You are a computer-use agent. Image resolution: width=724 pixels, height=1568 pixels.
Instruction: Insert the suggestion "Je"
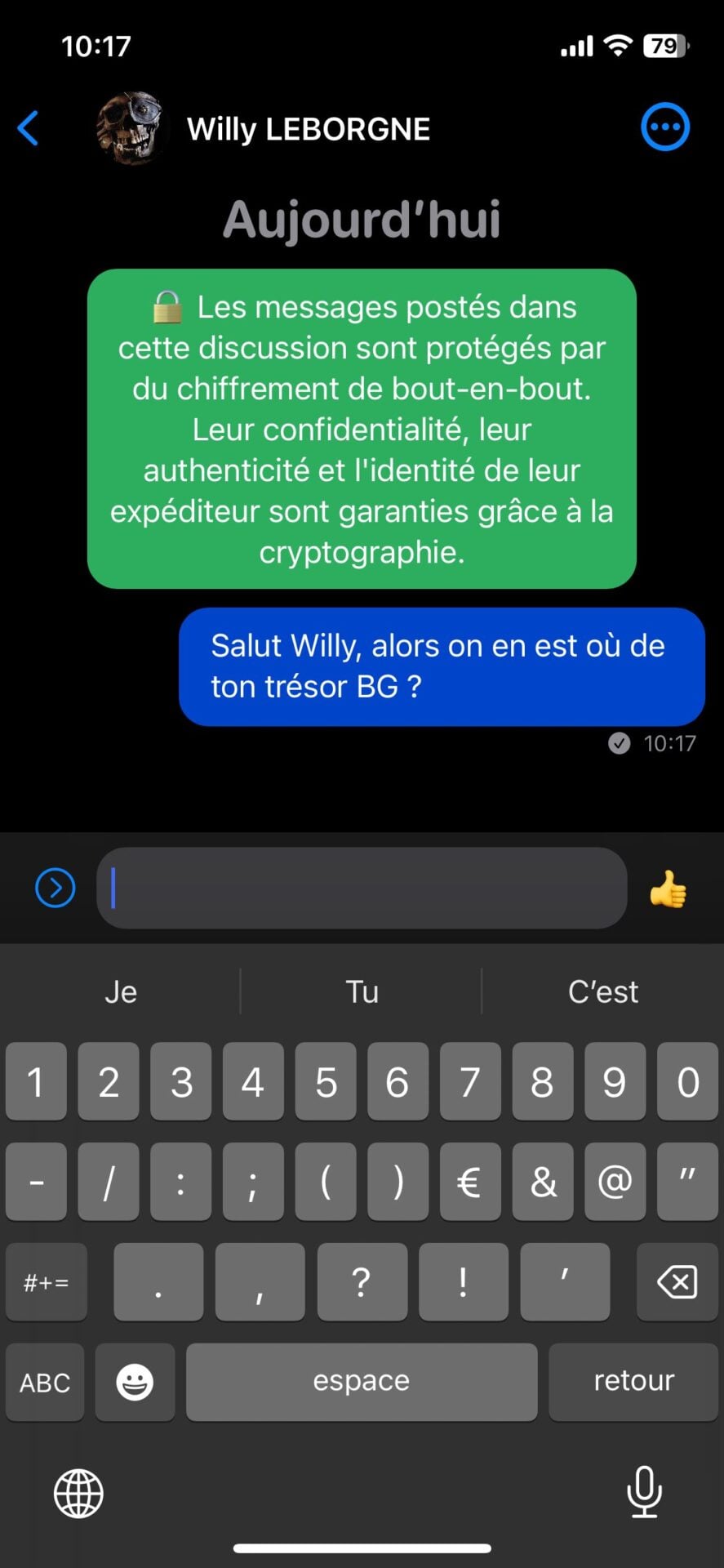(x=121, y=991)
